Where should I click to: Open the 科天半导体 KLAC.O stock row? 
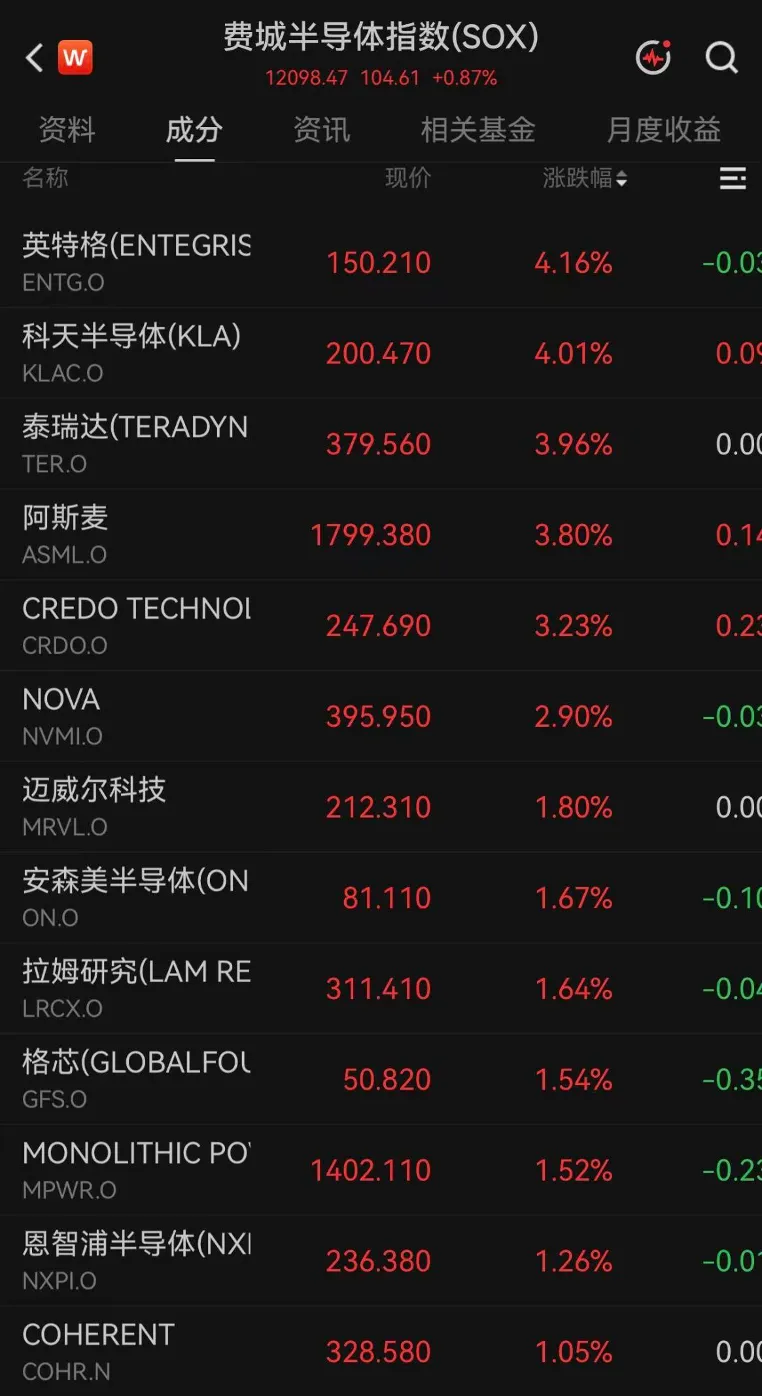click(x=381, y=353)
